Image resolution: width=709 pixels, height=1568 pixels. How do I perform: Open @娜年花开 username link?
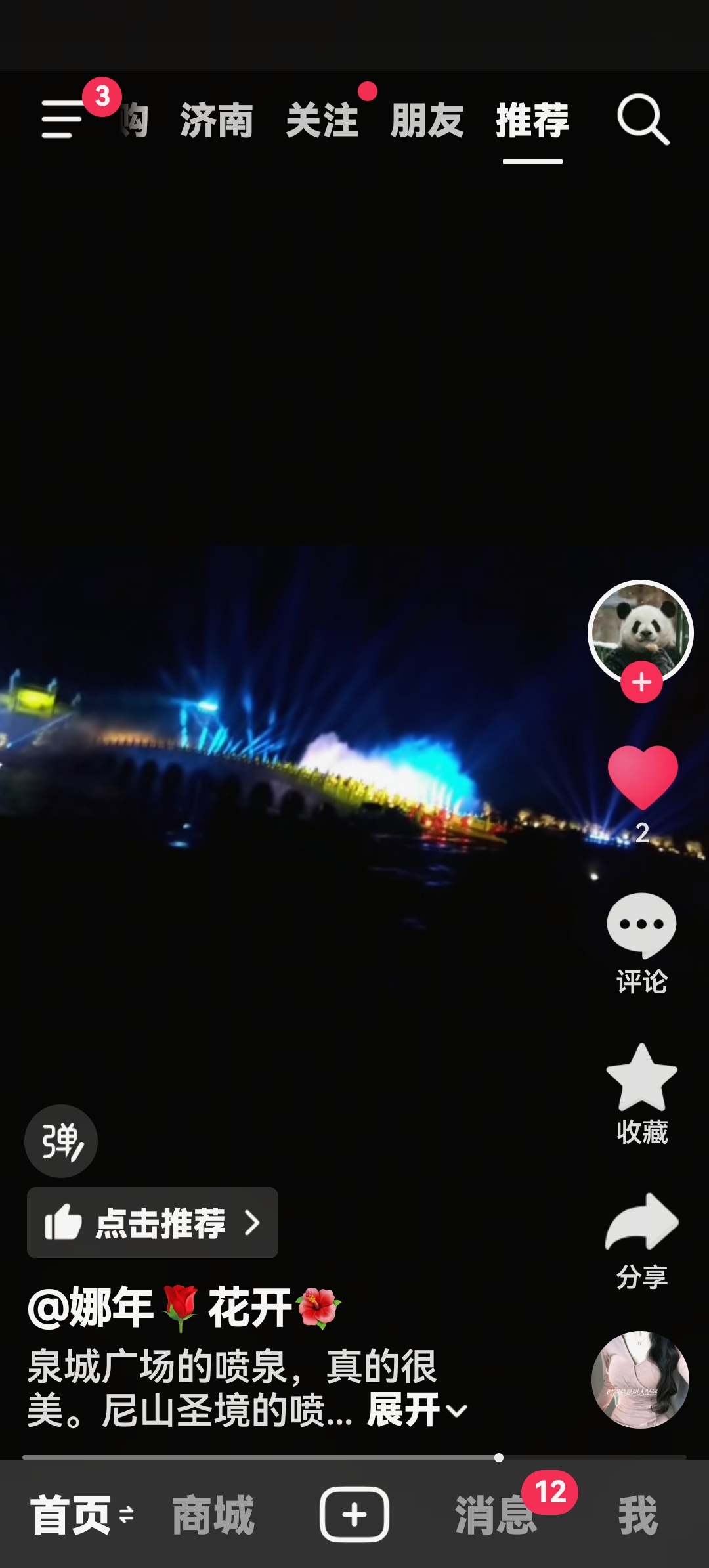[184, 1308]
